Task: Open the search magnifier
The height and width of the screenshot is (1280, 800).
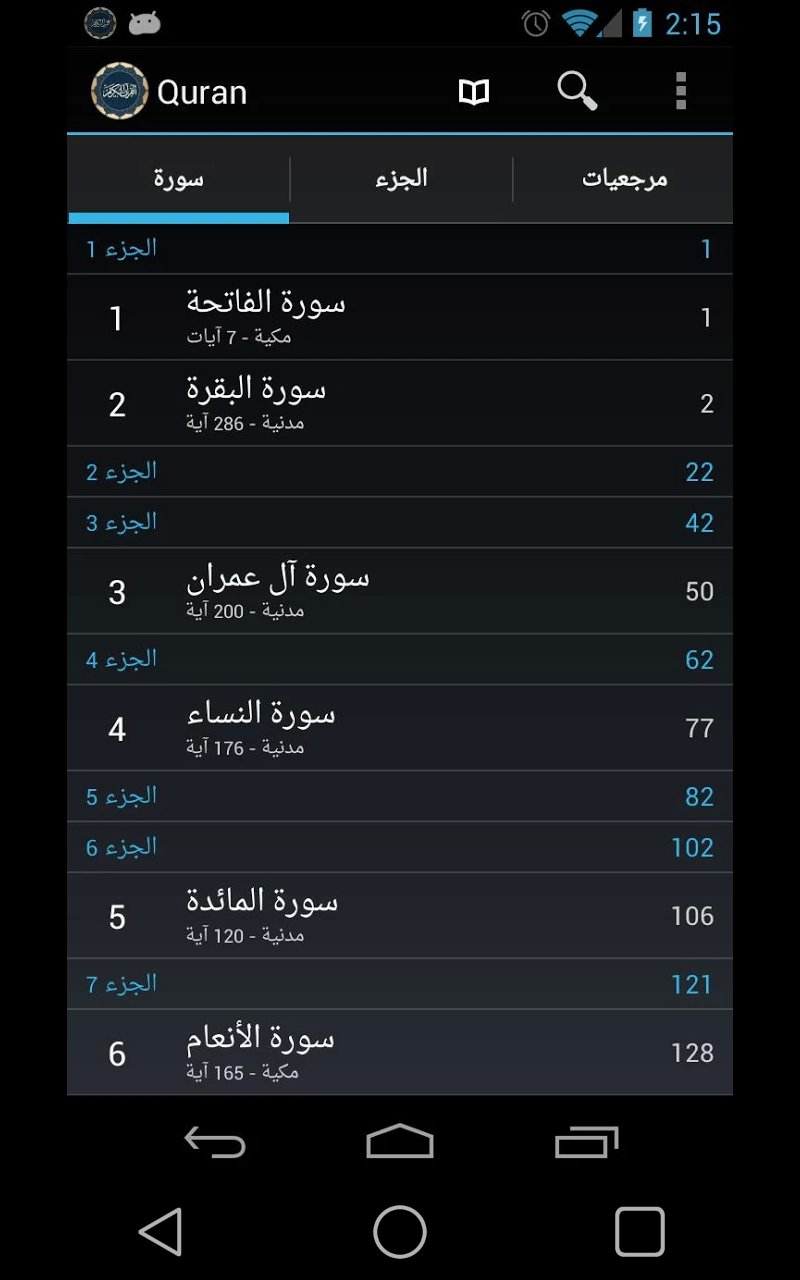Action: [577, 91]
